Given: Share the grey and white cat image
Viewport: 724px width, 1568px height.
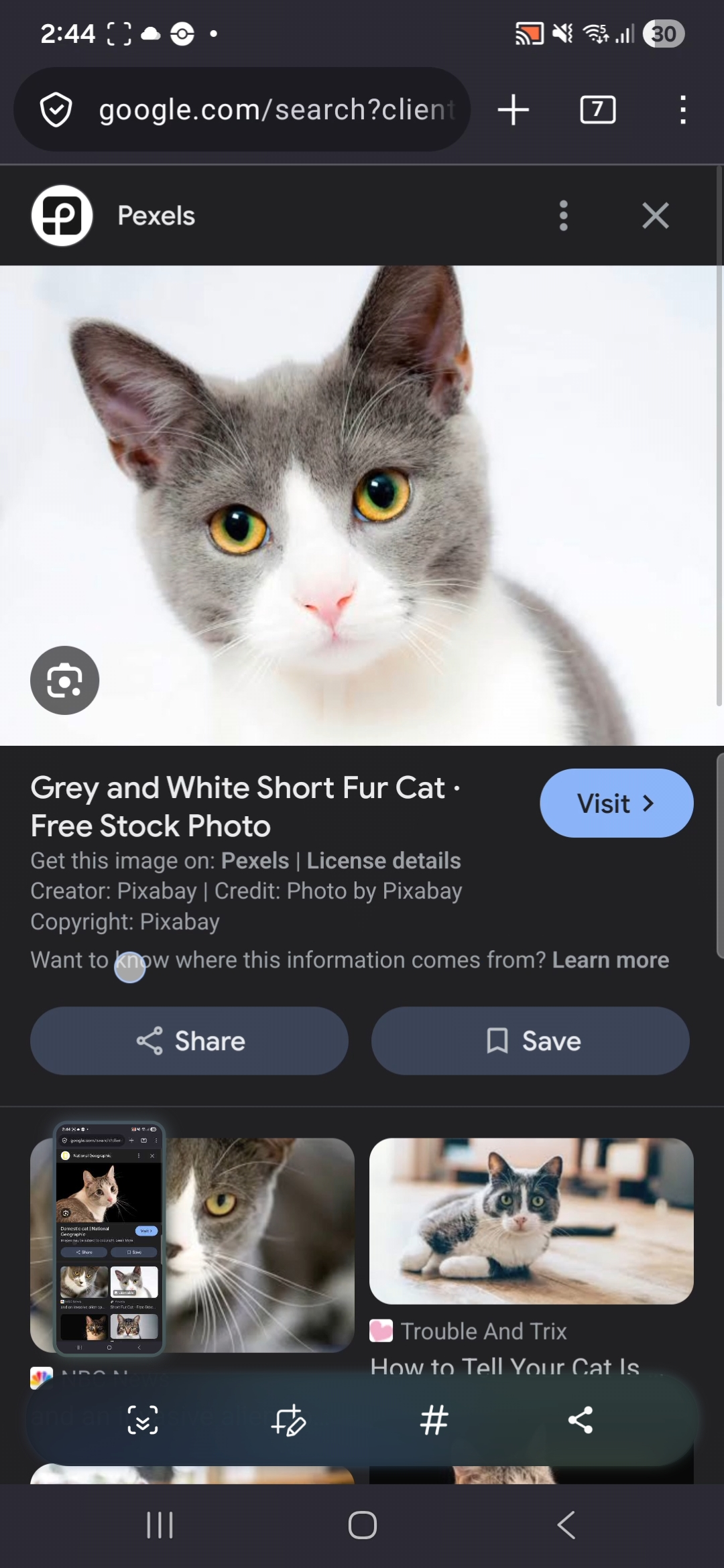Looking at the screenshot, I should 189,1041.
